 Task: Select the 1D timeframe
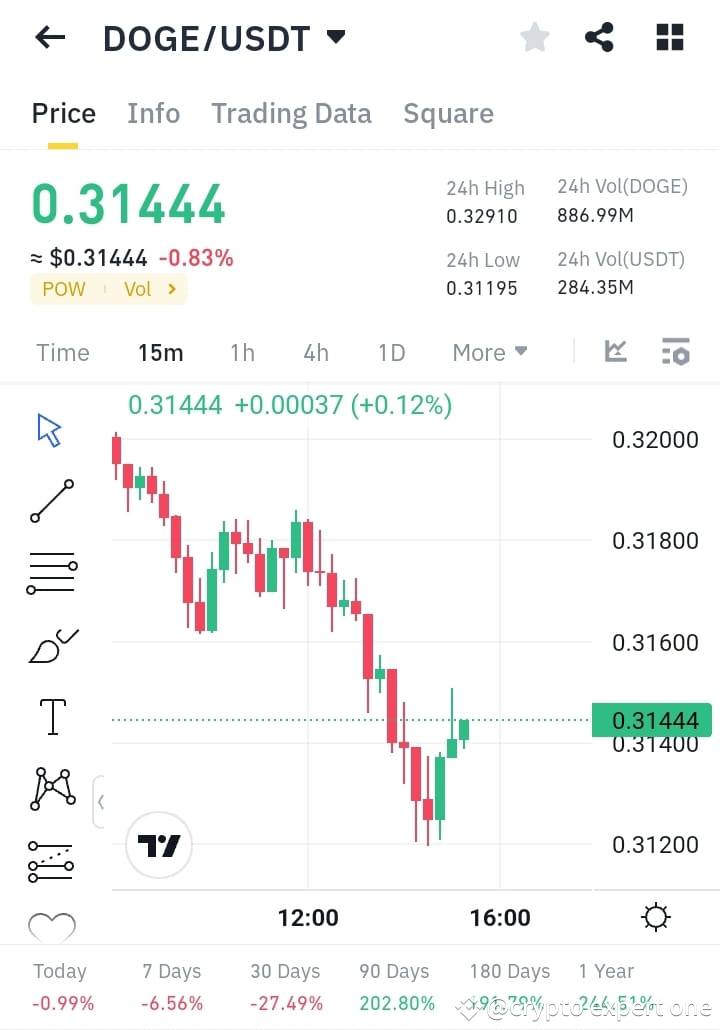[x=390, y=352]
